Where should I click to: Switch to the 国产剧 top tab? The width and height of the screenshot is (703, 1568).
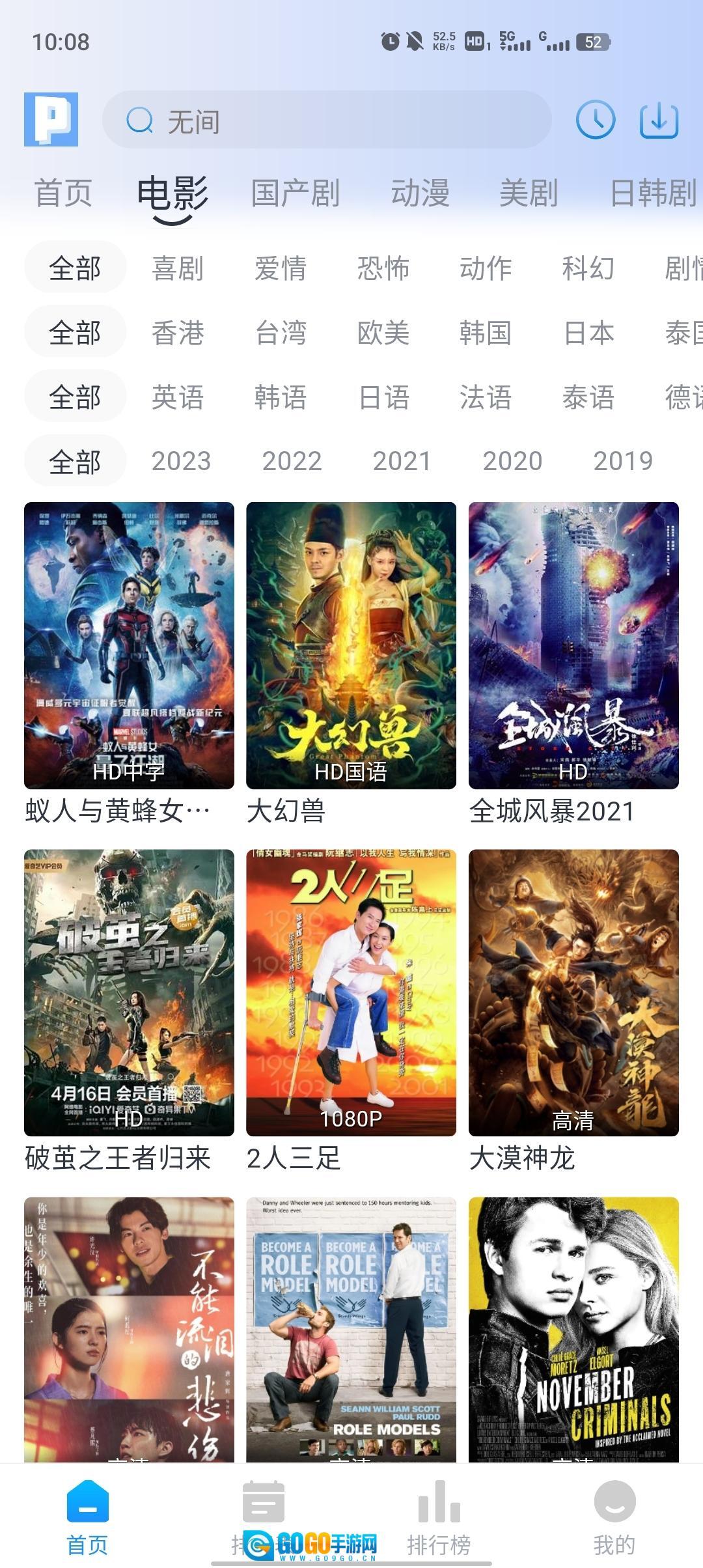tap(296, 193)
